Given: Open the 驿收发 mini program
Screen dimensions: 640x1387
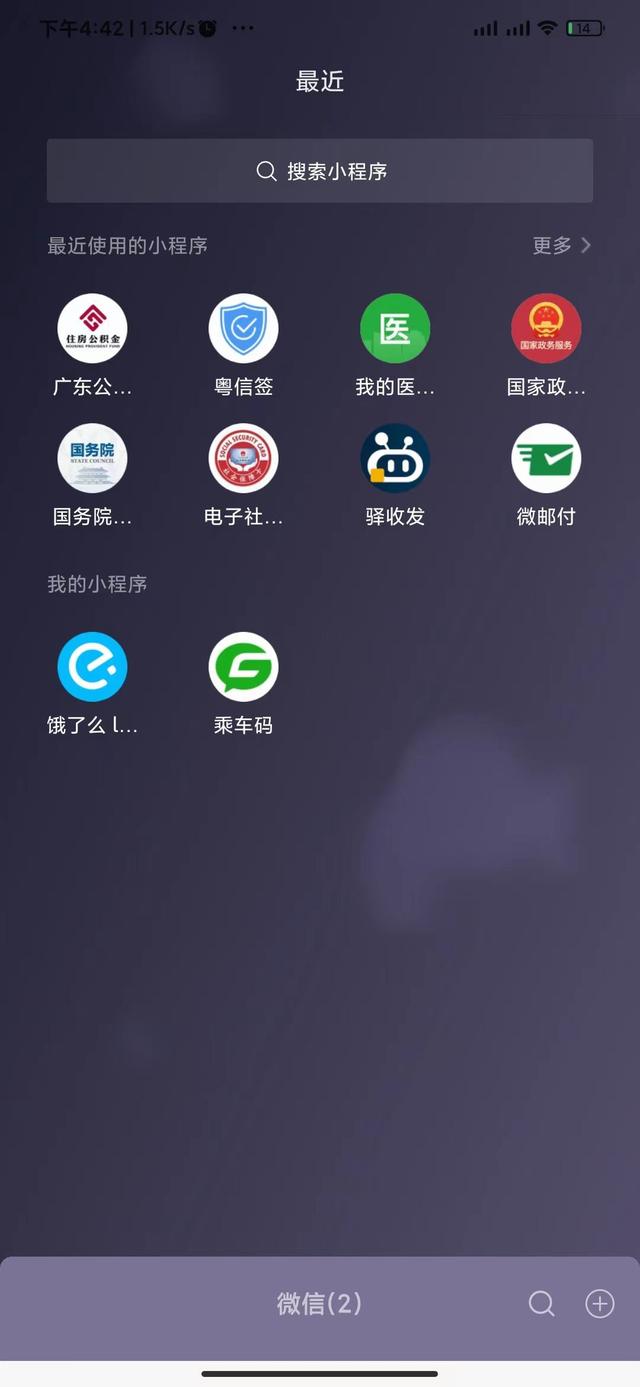Looking at the screenshot, I should coord(395,458).
